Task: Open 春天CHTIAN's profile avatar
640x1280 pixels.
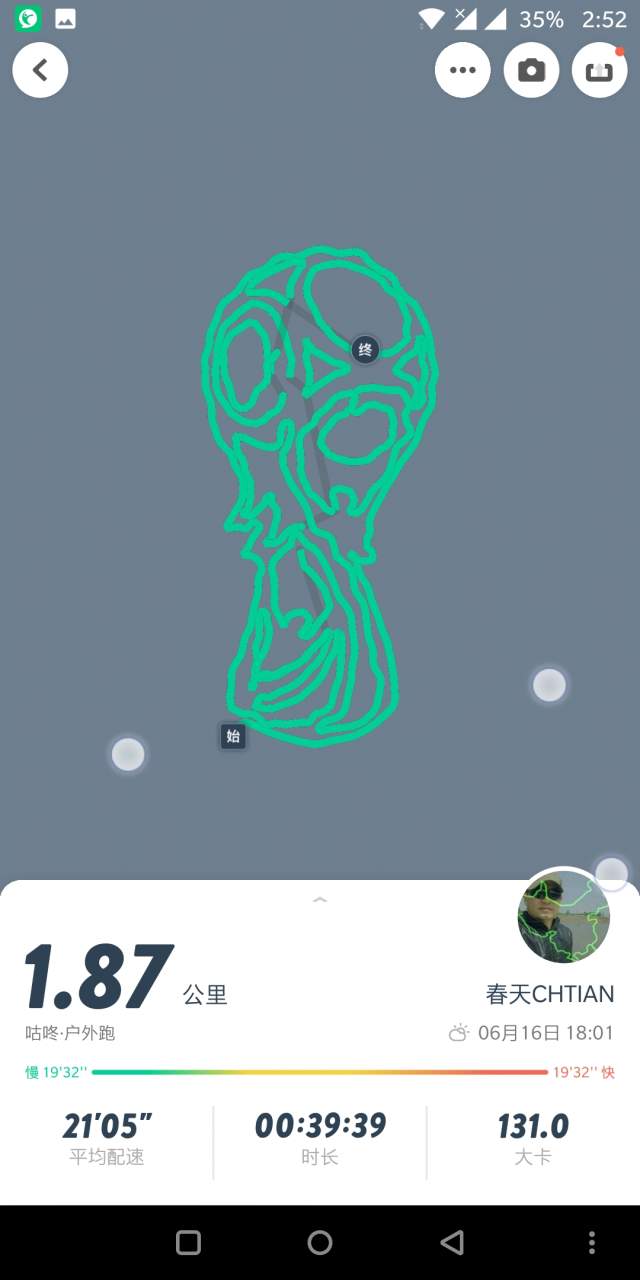Action: (x=564, y=917)
